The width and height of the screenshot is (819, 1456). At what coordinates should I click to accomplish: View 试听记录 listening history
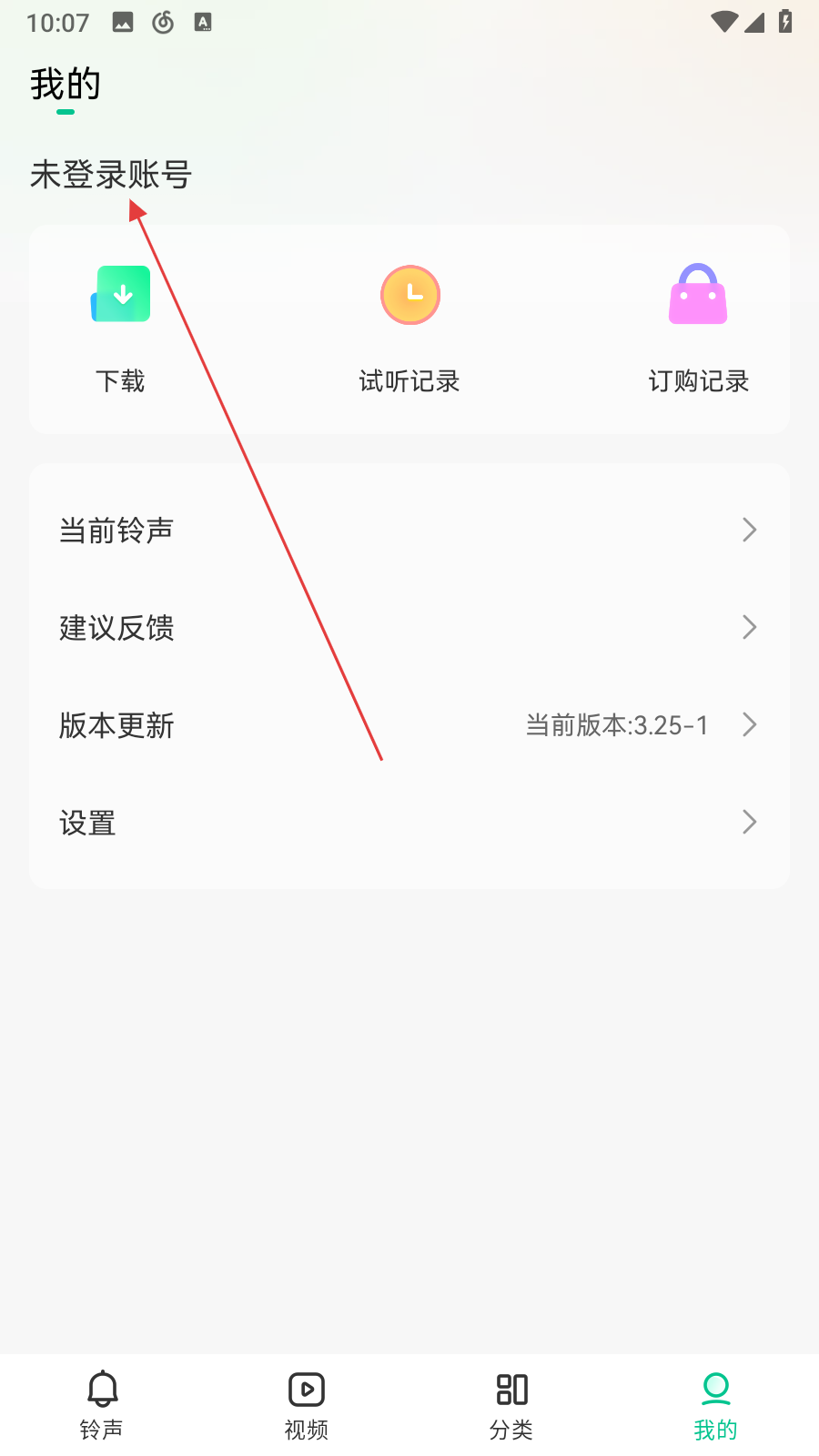pyautogui.click(x=409, y=328)
